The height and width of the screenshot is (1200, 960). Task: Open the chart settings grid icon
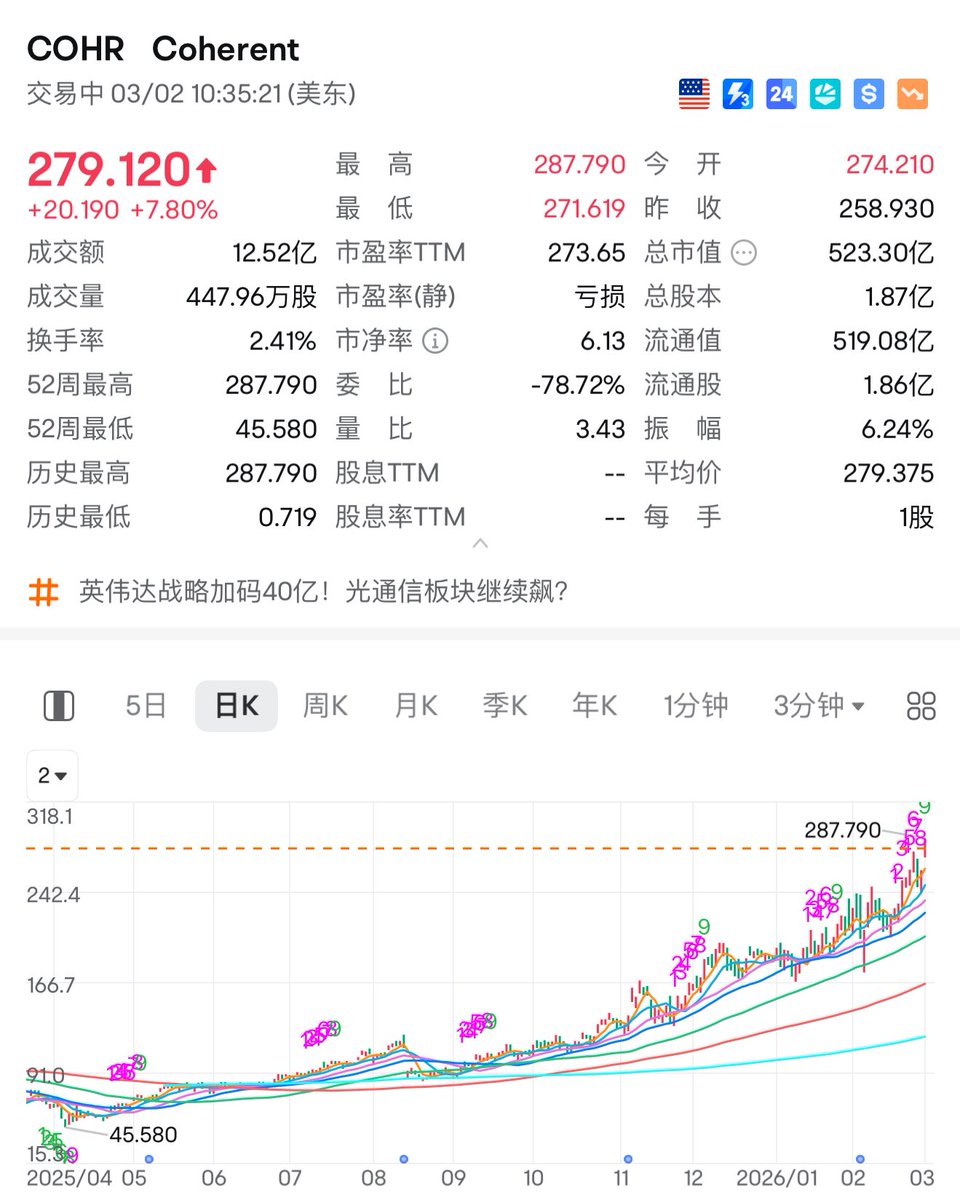[920, 706]
